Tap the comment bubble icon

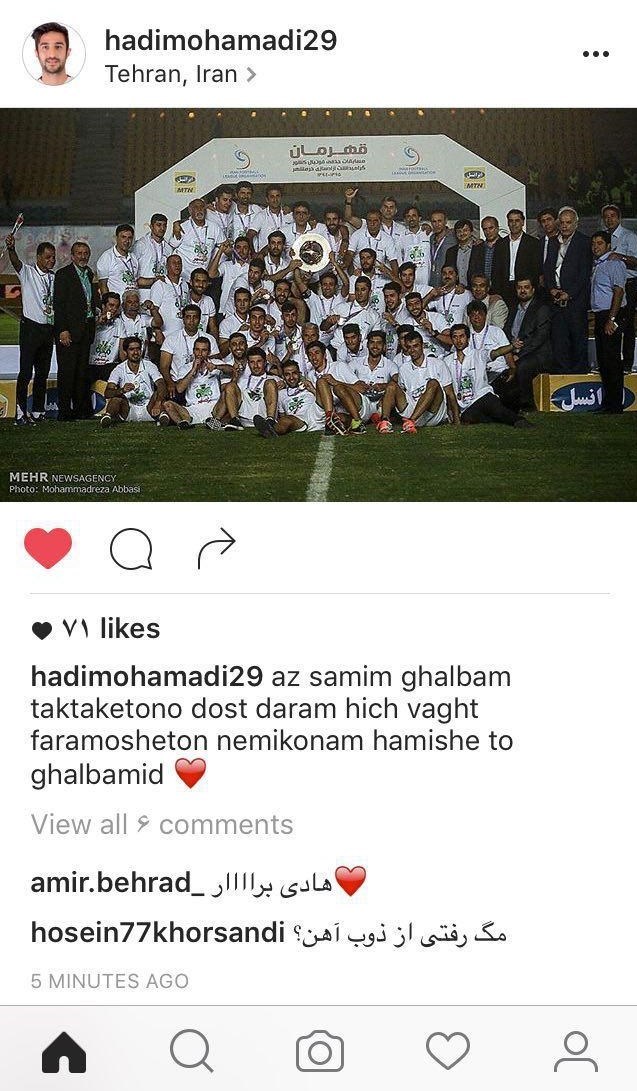pyautogui.click(x=131, y=549)
